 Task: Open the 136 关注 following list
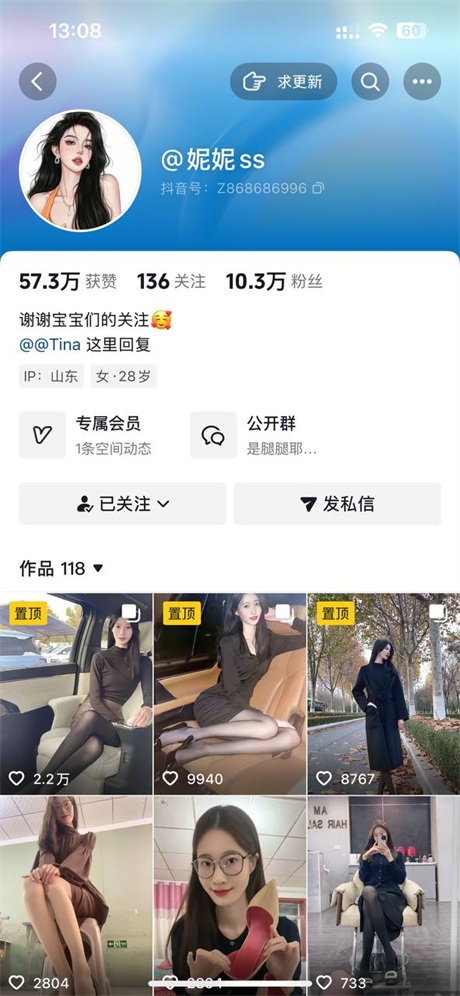[172, 281]
